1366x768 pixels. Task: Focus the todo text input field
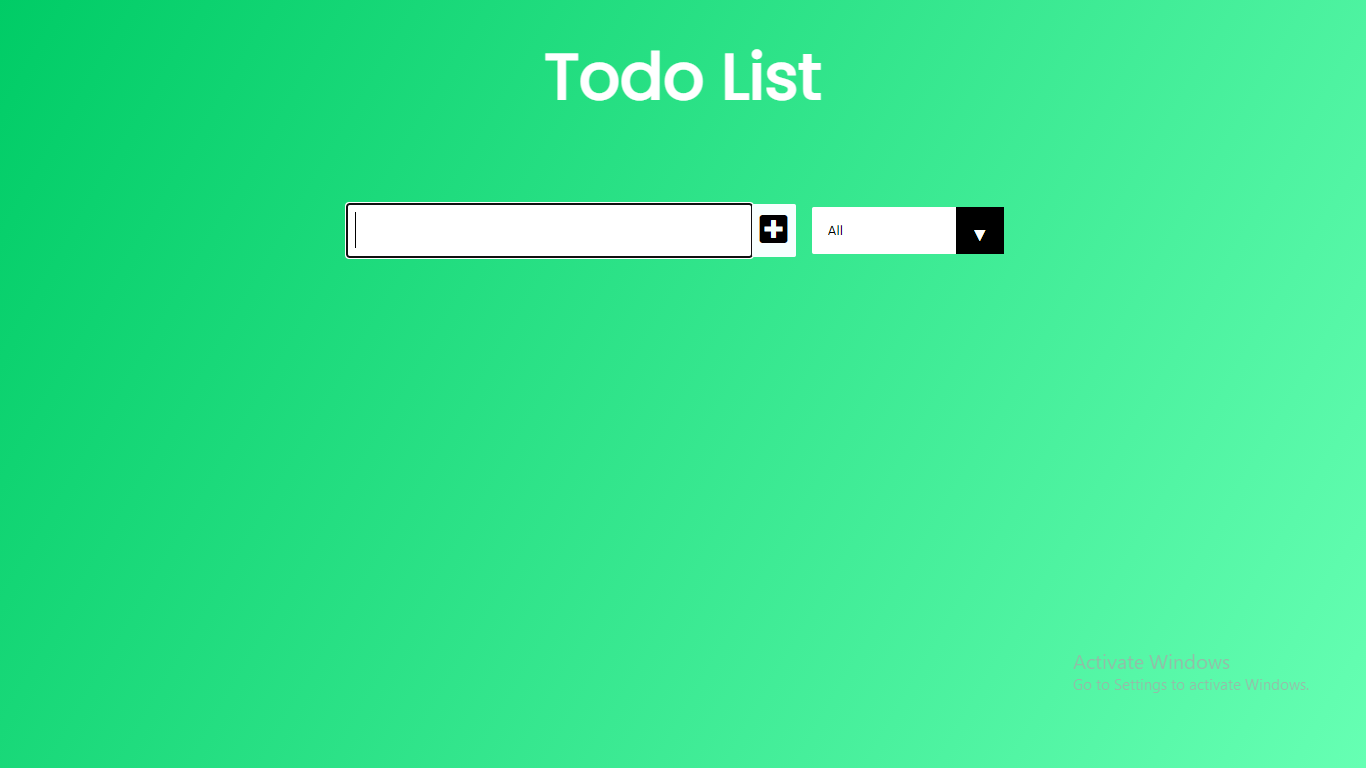coord(549,231)
